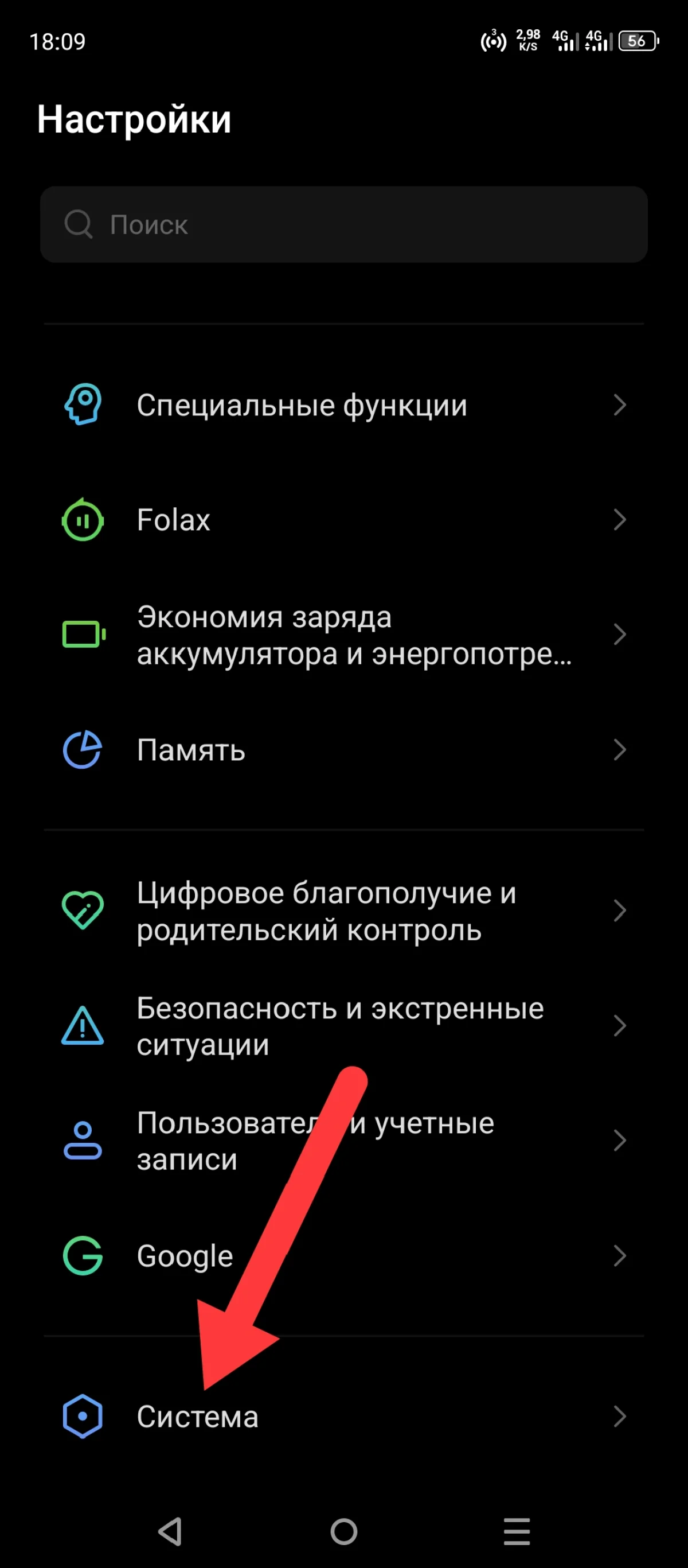Tap the Folax assistant icon

pos(83,520)
